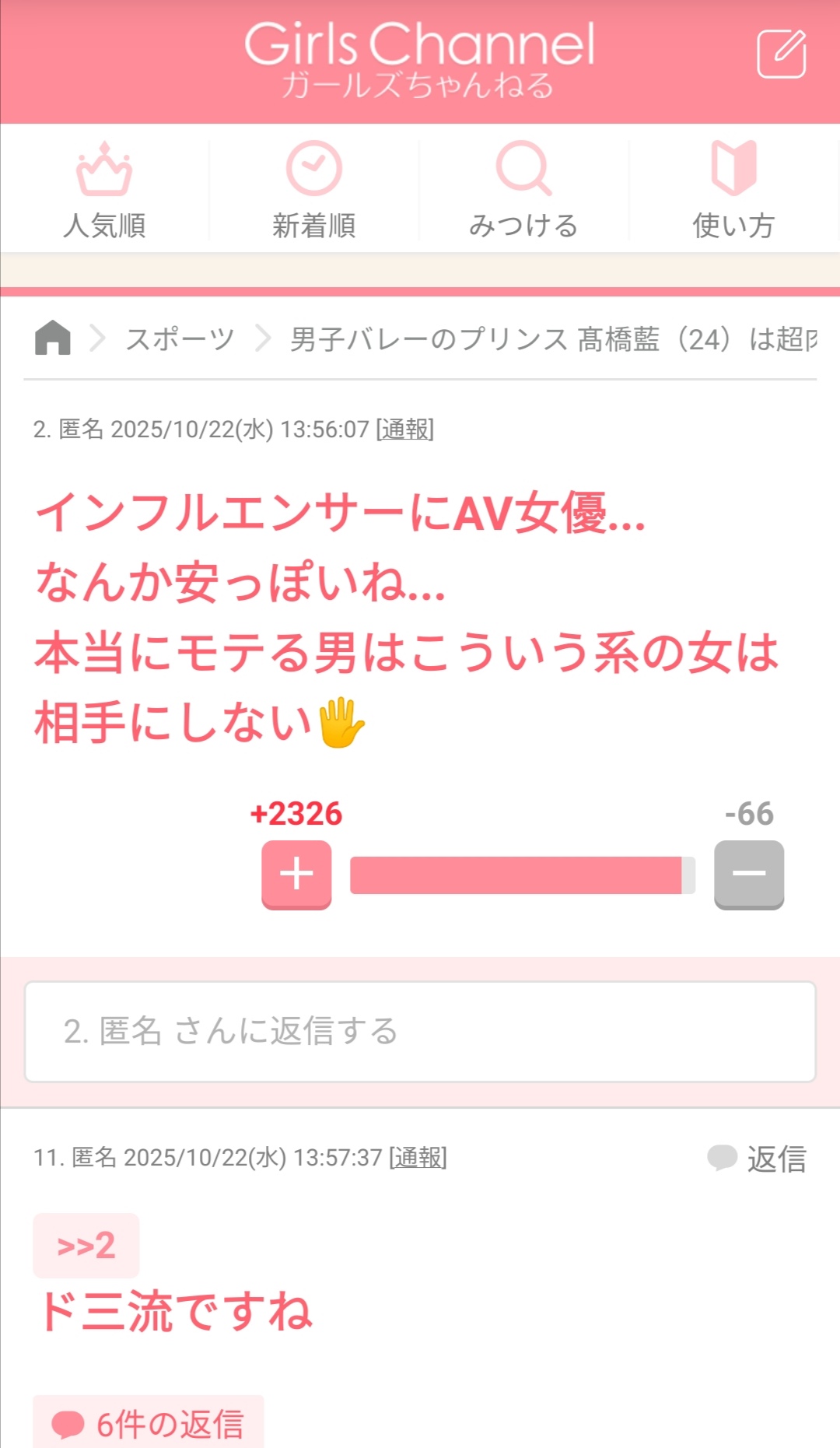The image size is (840, 1448).
Task: Tap the home breadcrumb icon
Action: point(53,338)
